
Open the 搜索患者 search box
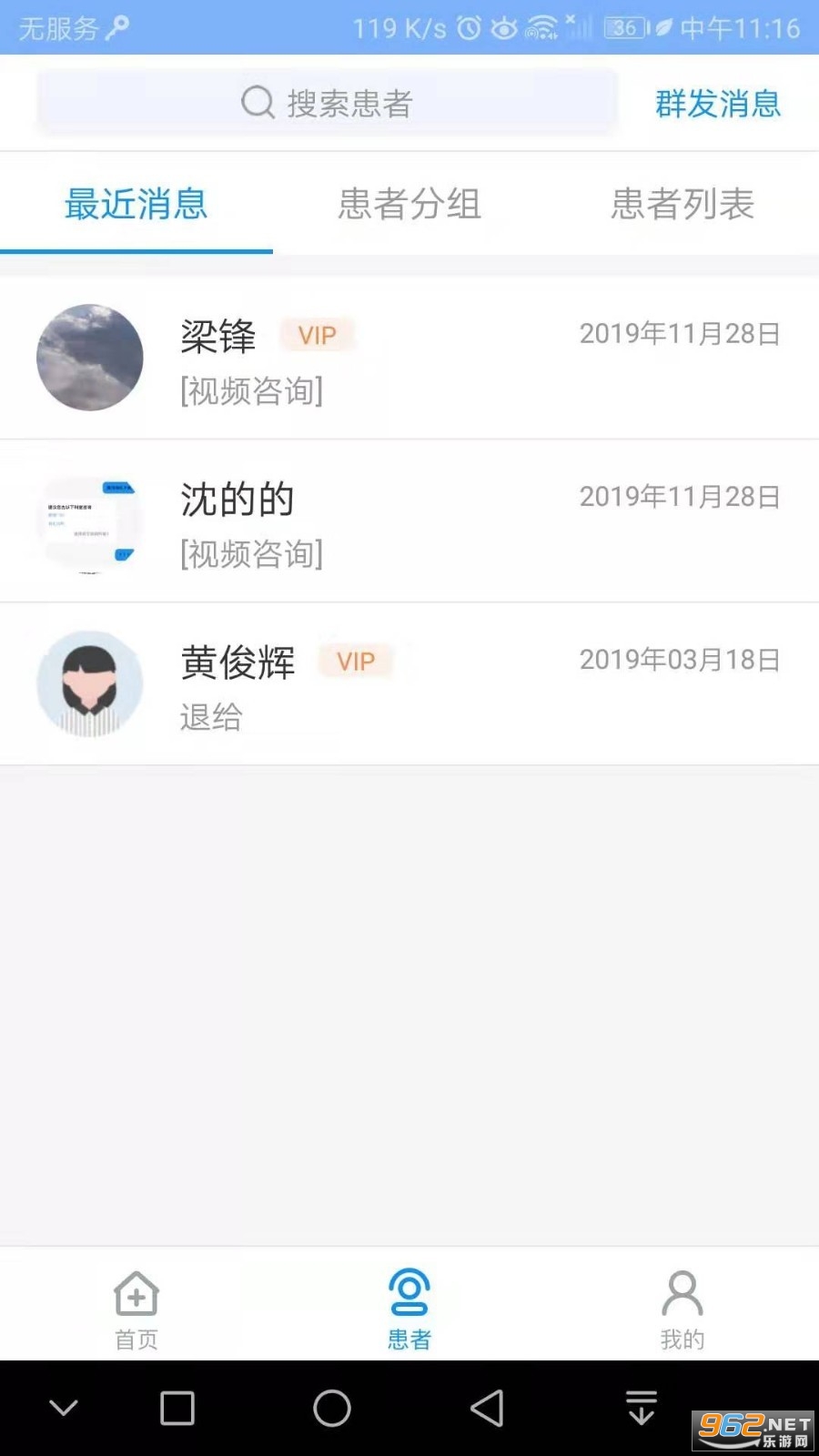pos(328,103)
